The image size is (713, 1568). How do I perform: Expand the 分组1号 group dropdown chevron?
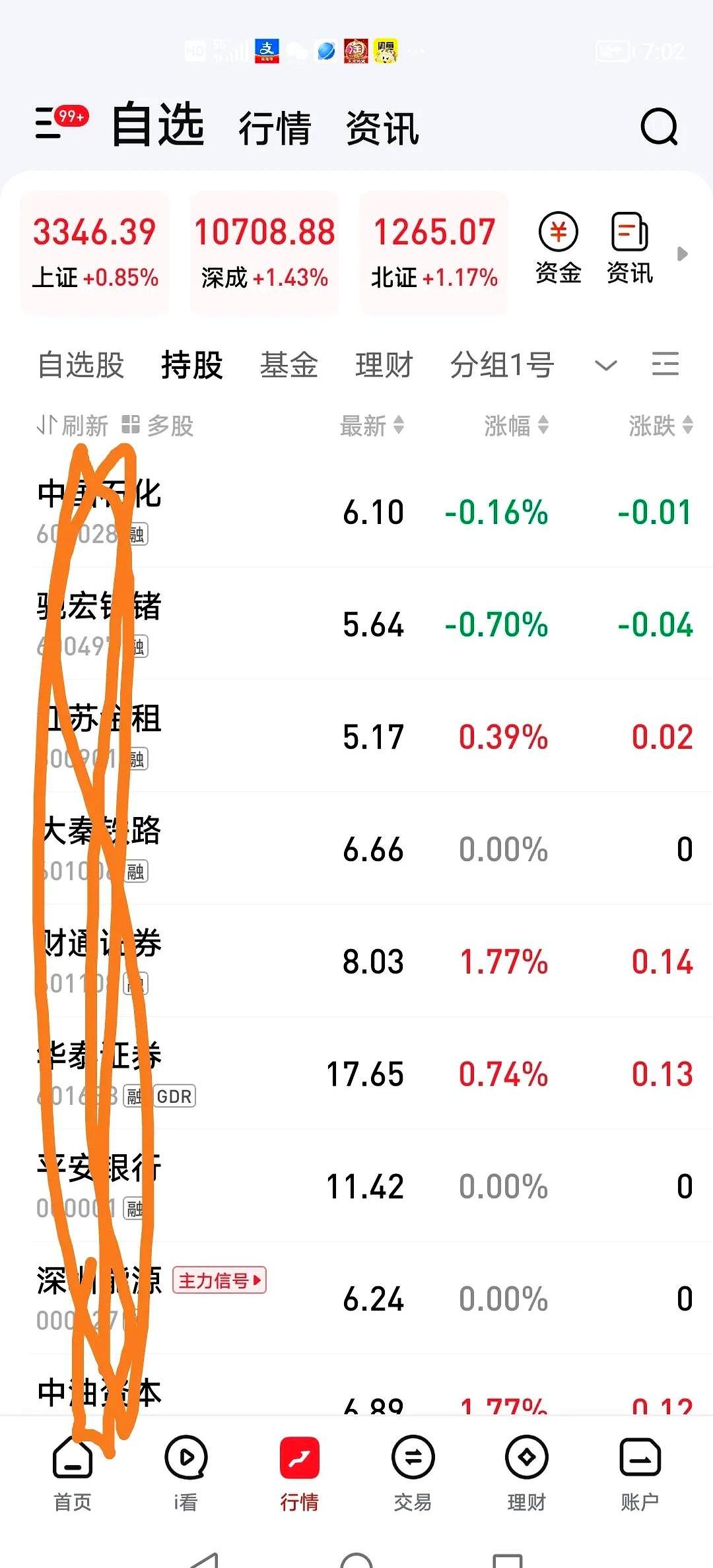click(x=605, y=365)
